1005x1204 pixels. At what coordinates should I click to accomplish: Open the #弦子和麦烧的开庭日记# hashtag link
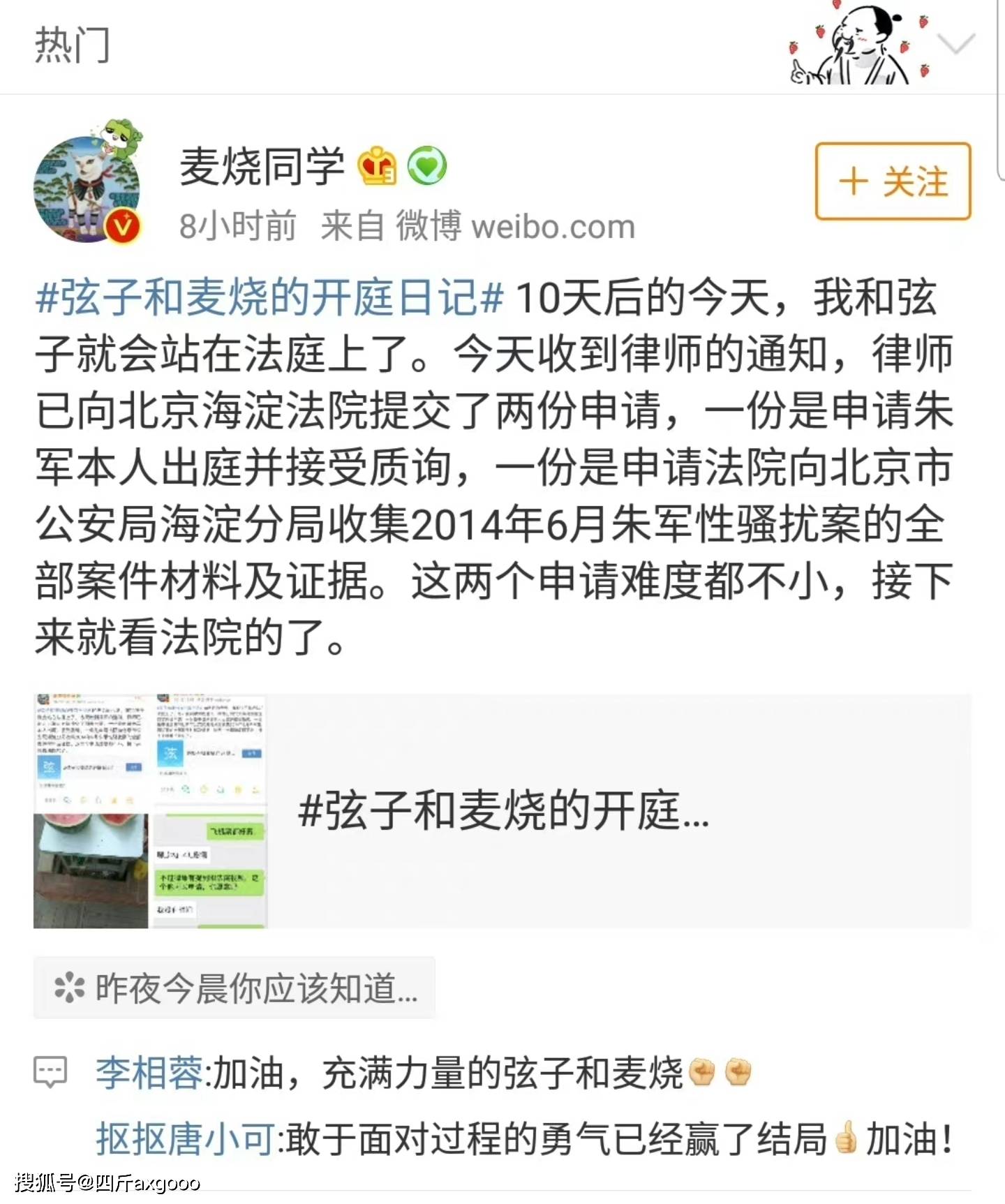(269, 297)
